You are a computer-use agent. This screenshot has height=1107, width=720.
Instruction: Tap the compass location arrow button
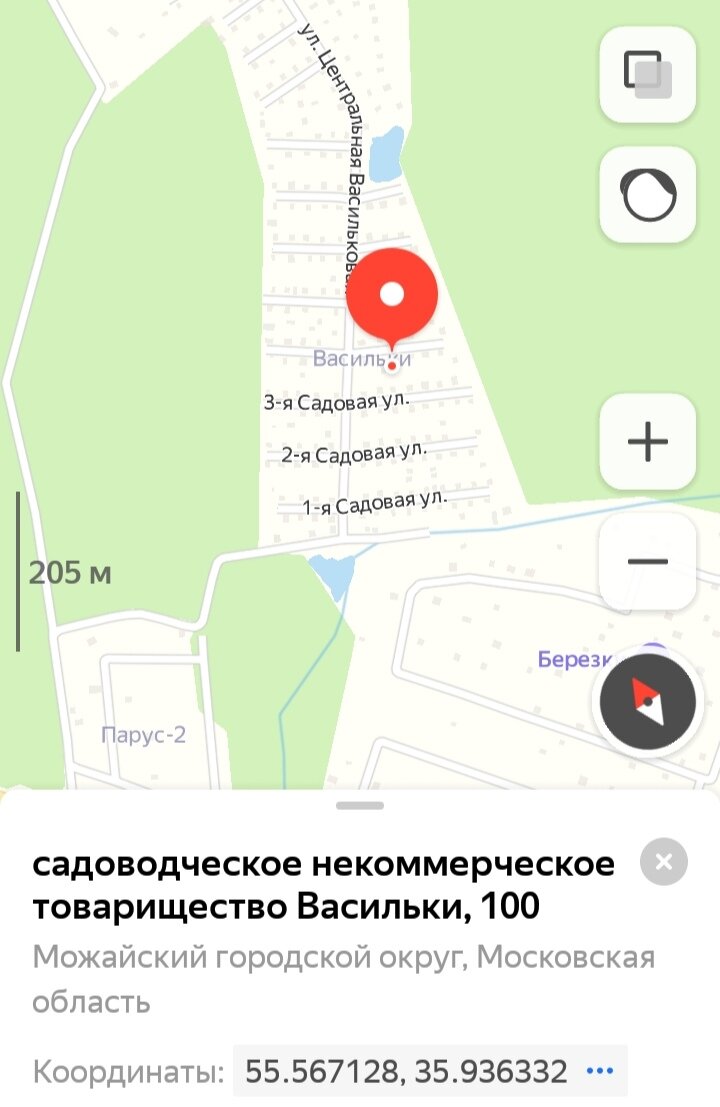click(648, 701)
